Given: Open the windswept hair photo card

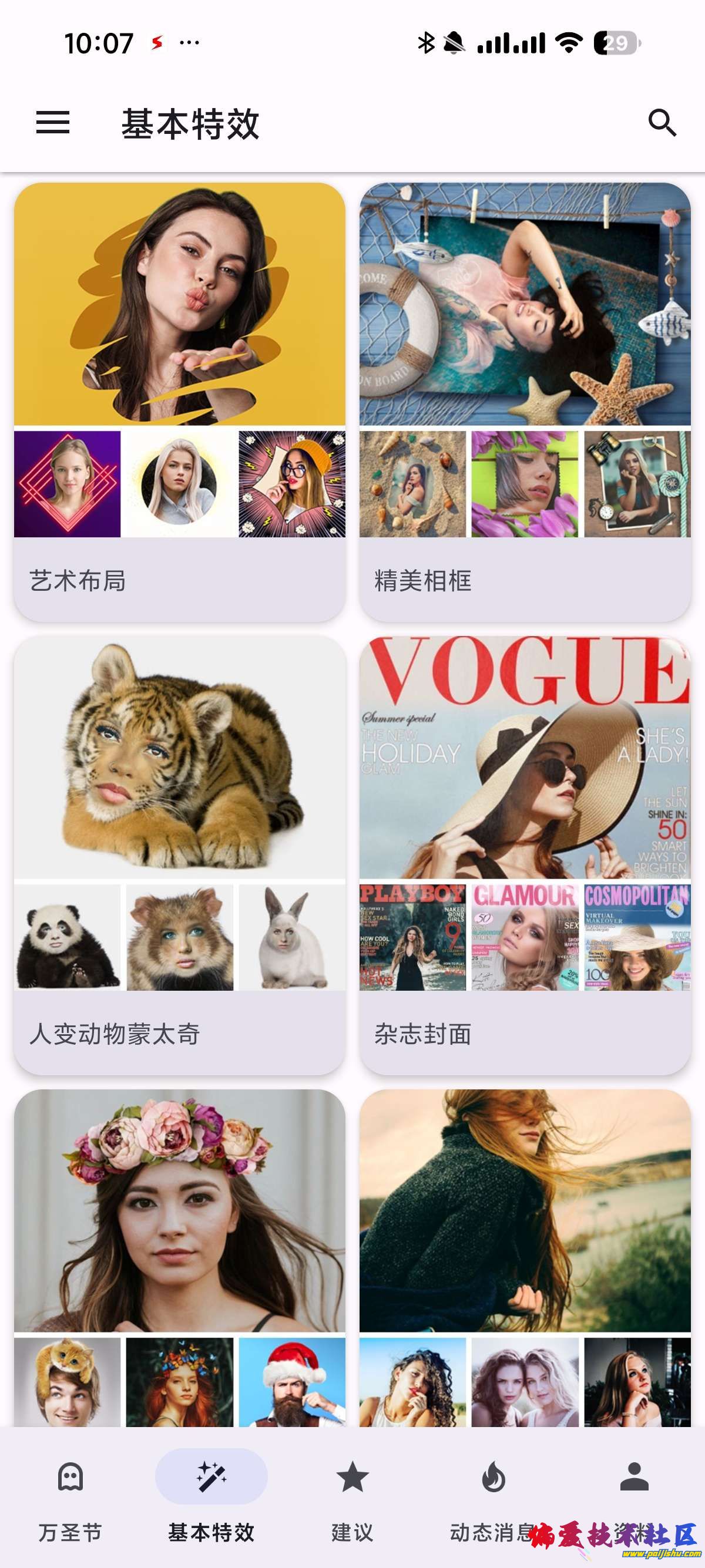Looking at the screenshot, I should (525, 1254).
